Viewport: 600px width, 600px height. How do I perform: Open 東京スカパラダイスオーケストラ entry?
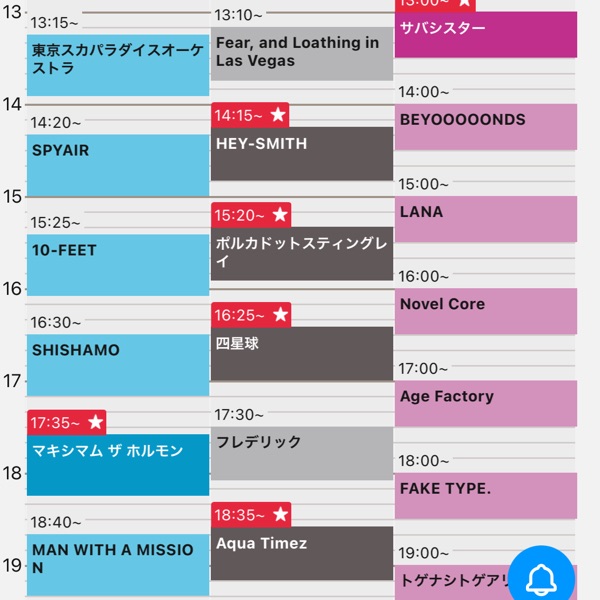point(118,65)
